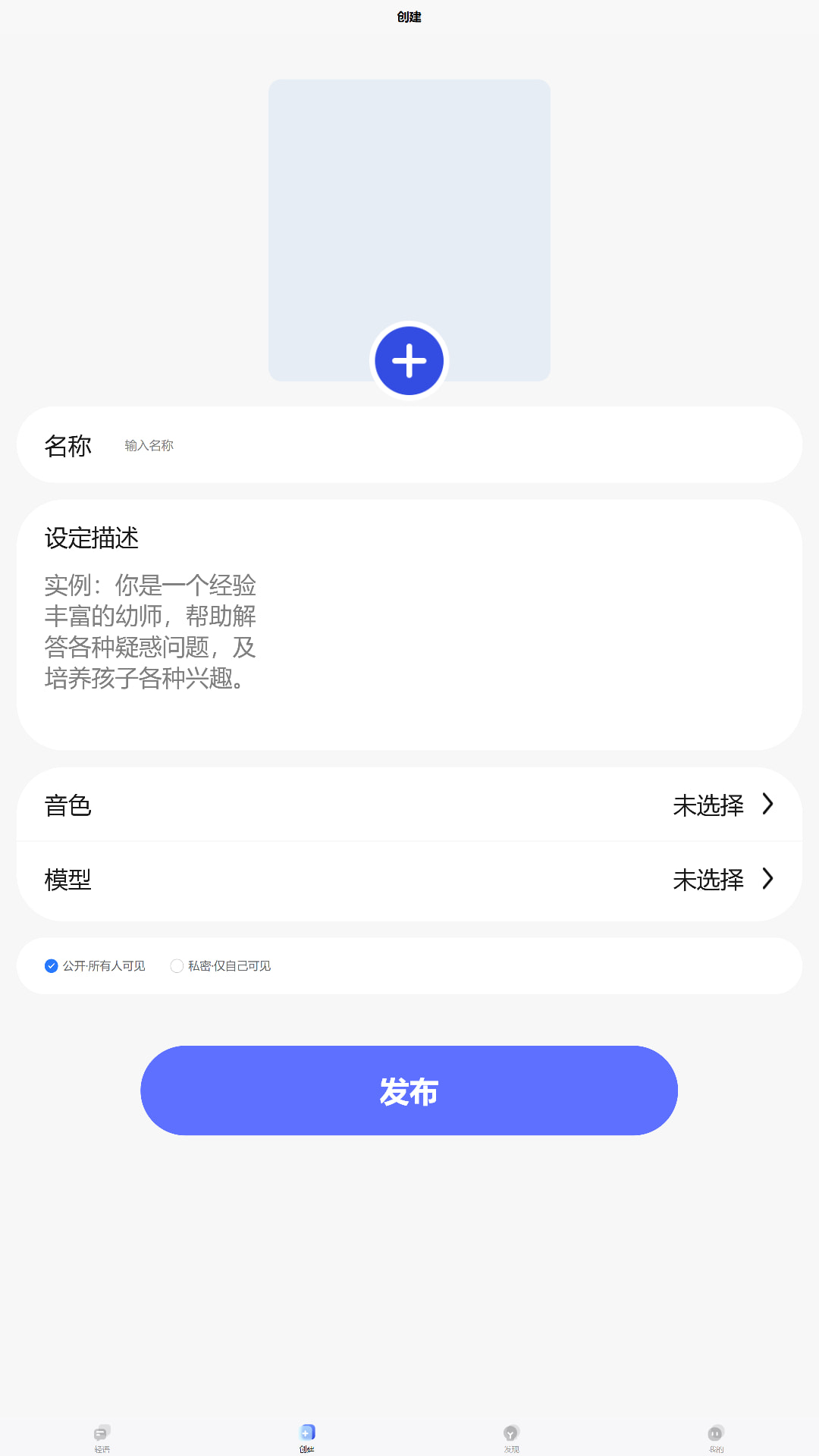Open the 轻语 chat tab icon

point(102,1432)
